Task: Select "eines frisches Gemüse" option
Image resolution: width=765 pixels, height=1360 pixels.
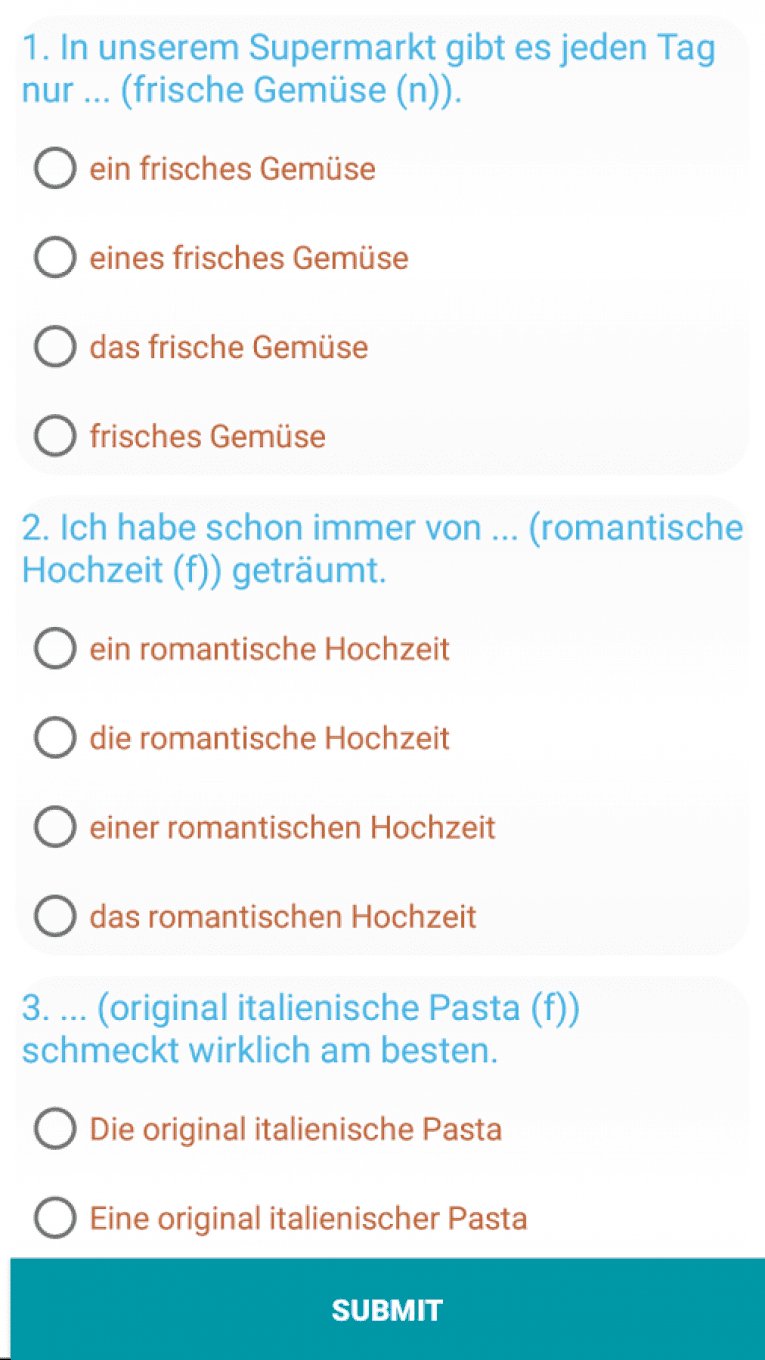Action: [249, 257]
